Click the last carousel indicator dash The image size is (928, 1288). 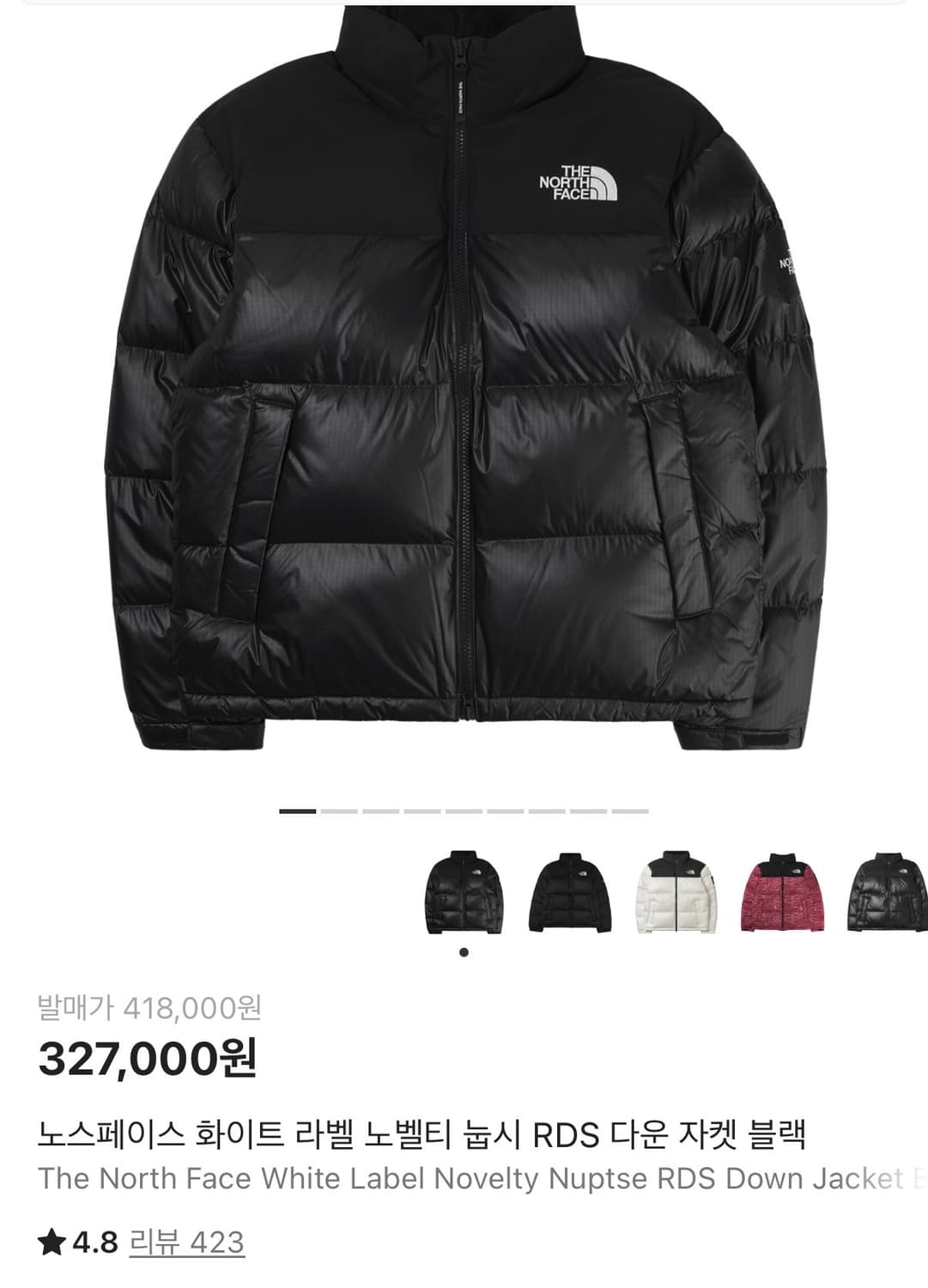633,808
